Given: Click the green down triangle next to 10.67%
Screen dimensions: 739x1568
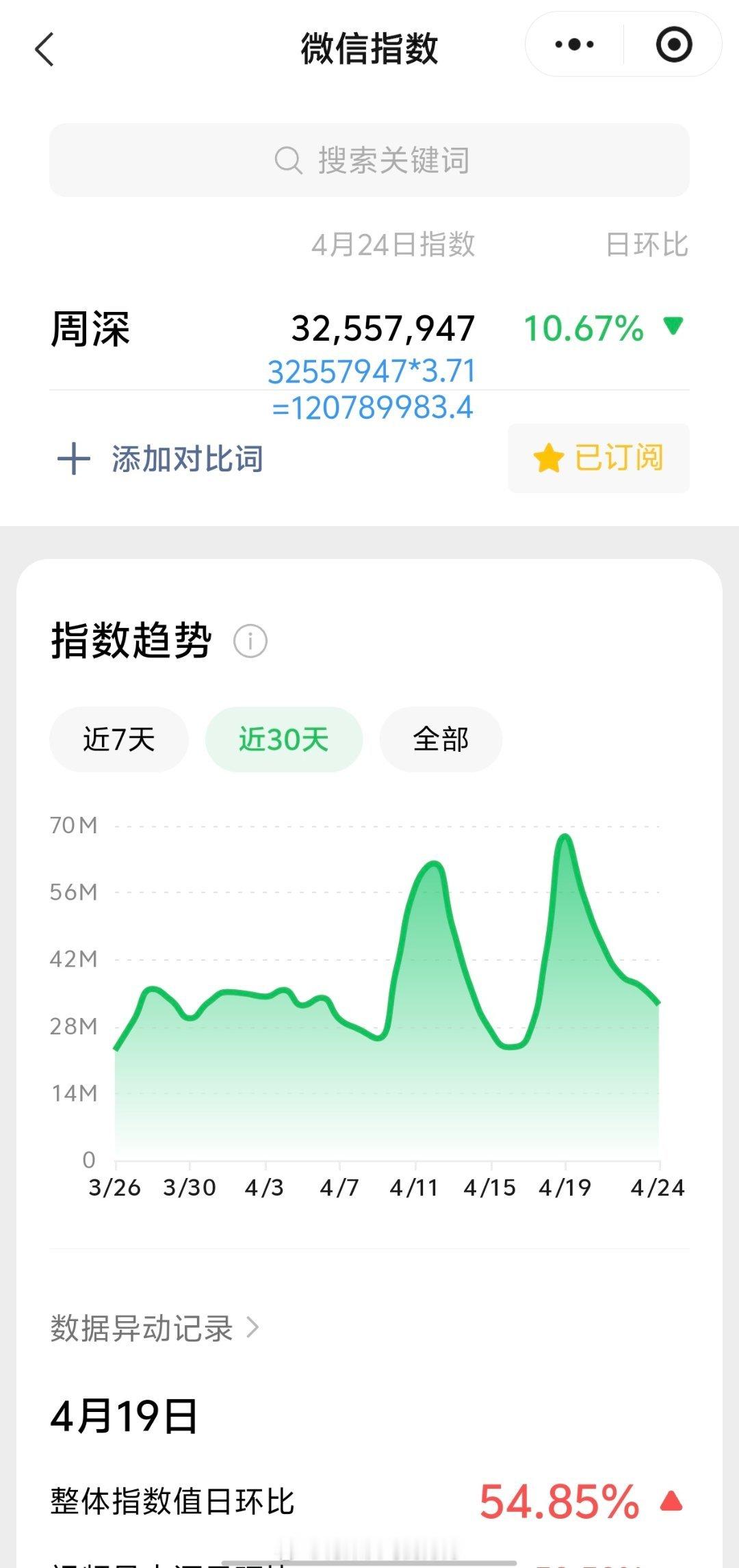Looking at the screenshot, I should [x=673, y=327].
